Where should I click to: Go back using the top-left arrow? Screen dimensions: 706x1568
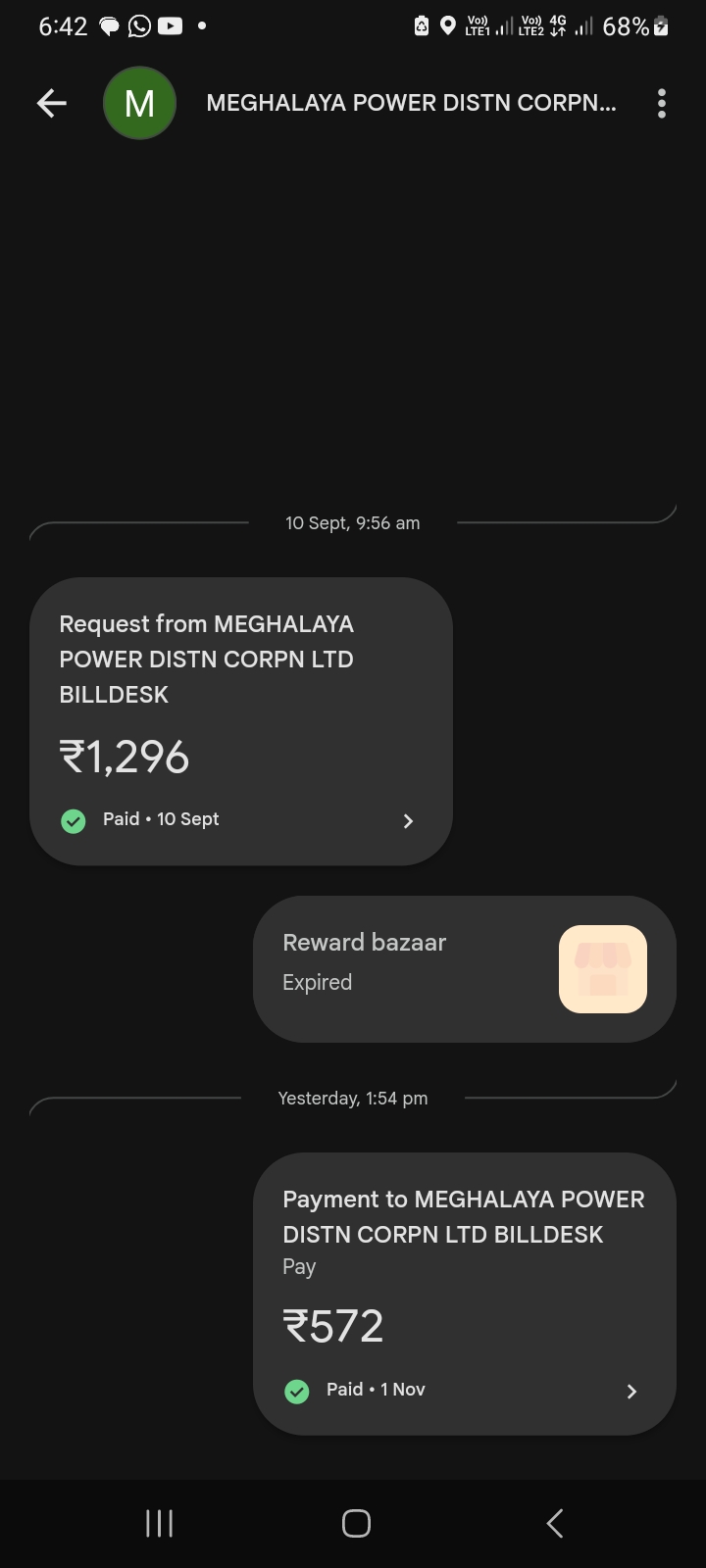(52, 103)
